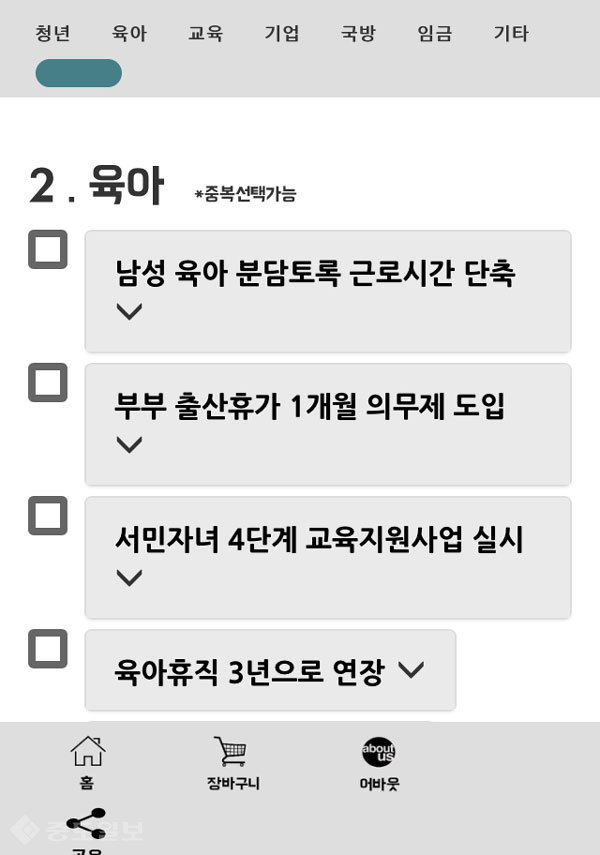This screenshot has width=600, height=855.
Task: Switch to the 국방 tab
Action: 358,34
